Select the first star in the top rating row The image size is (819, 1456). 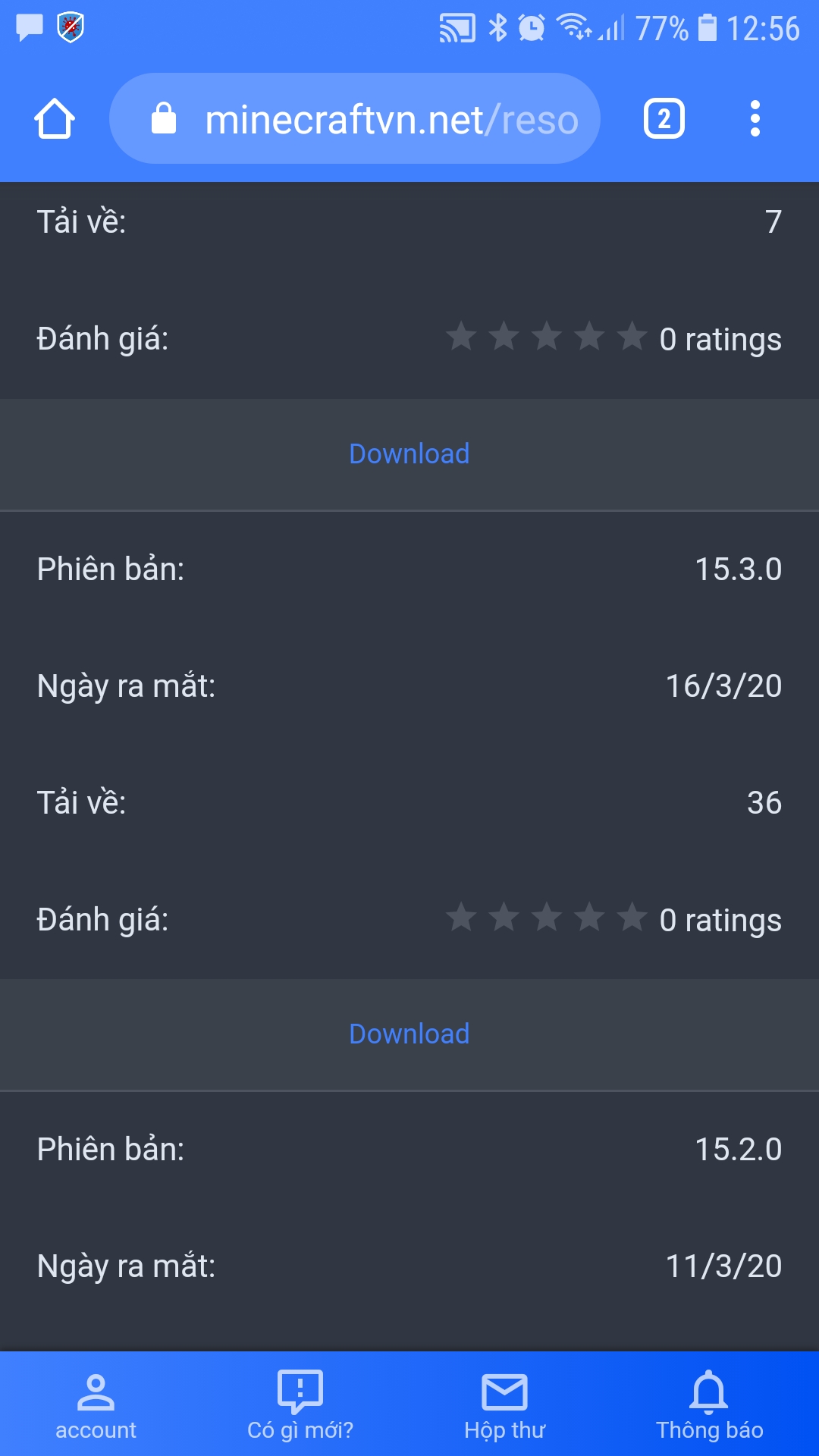click(x=463, y=339)
